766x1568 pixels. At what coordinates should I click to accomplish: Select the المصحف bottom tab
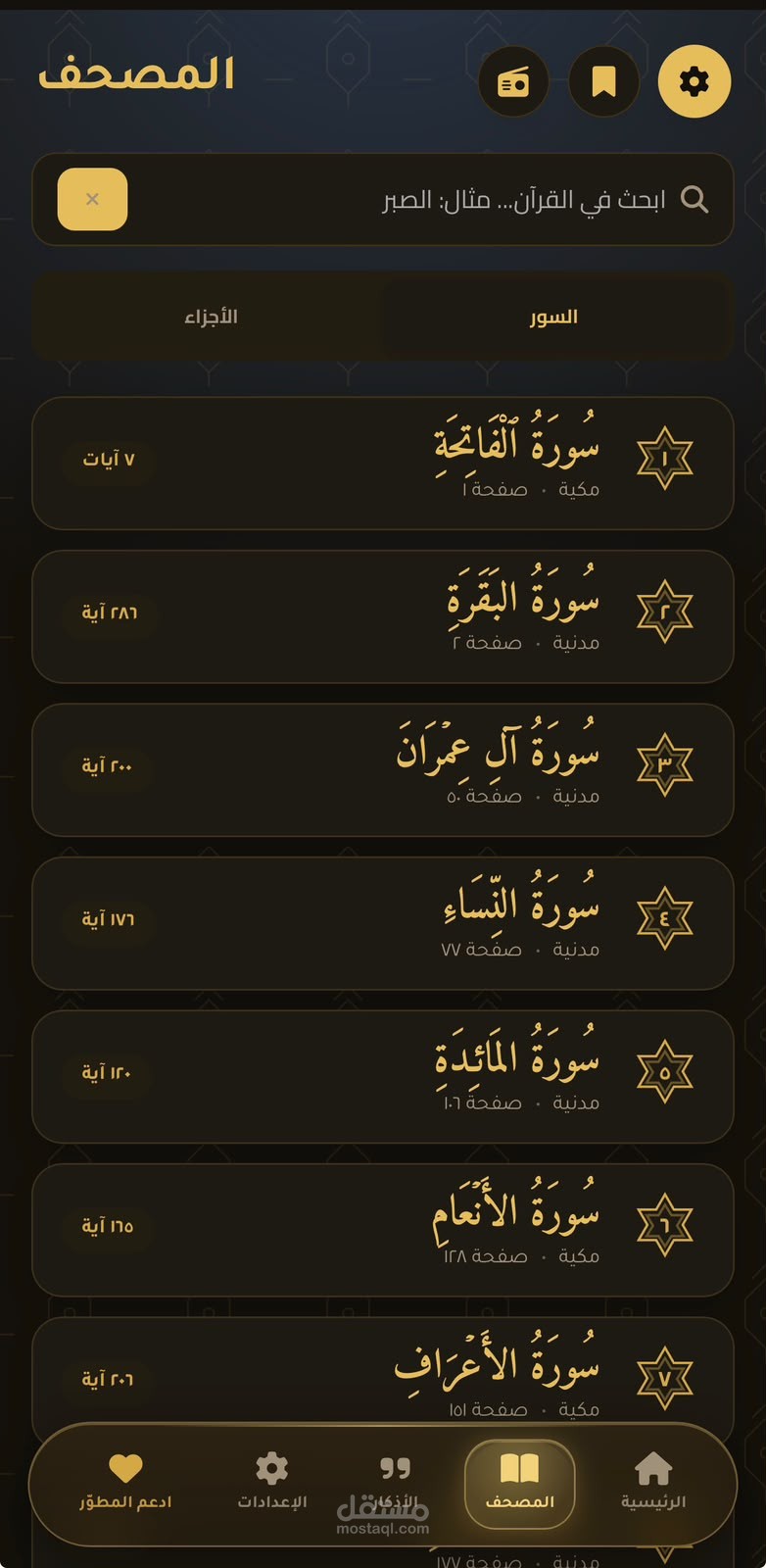click(519, 1483)
